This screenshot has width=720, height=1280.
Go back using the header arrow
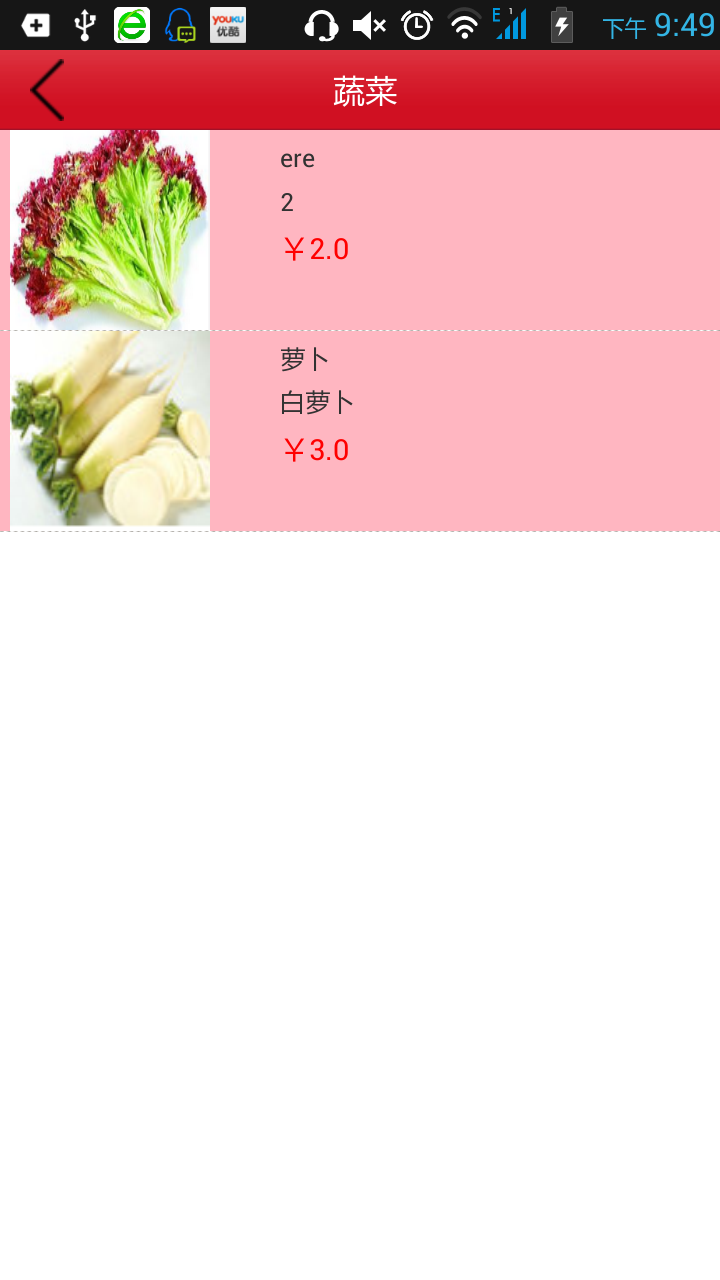[47, 90]
